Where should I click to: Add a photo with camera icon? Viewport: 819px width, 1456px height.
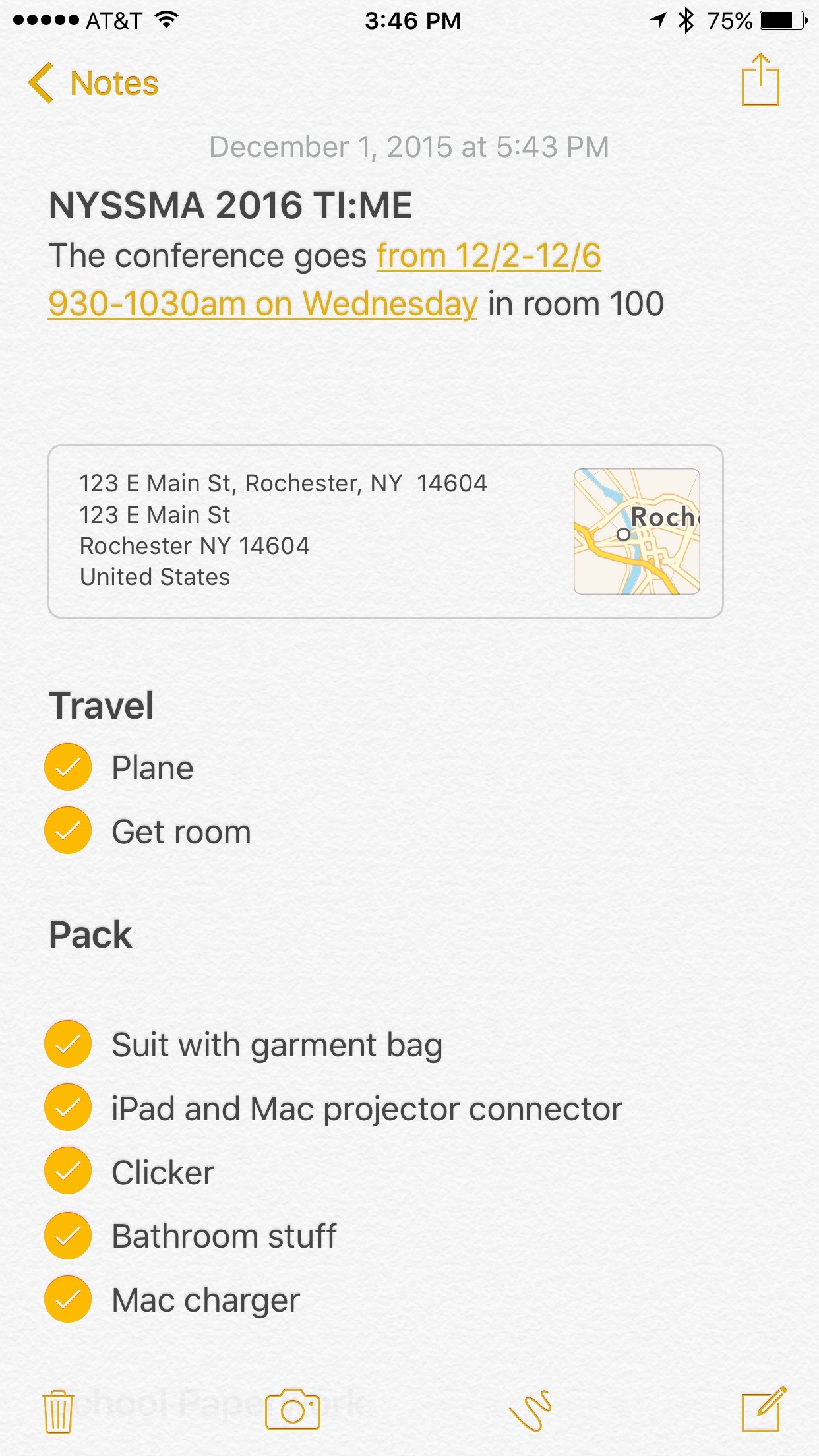tap(293, 1410)
